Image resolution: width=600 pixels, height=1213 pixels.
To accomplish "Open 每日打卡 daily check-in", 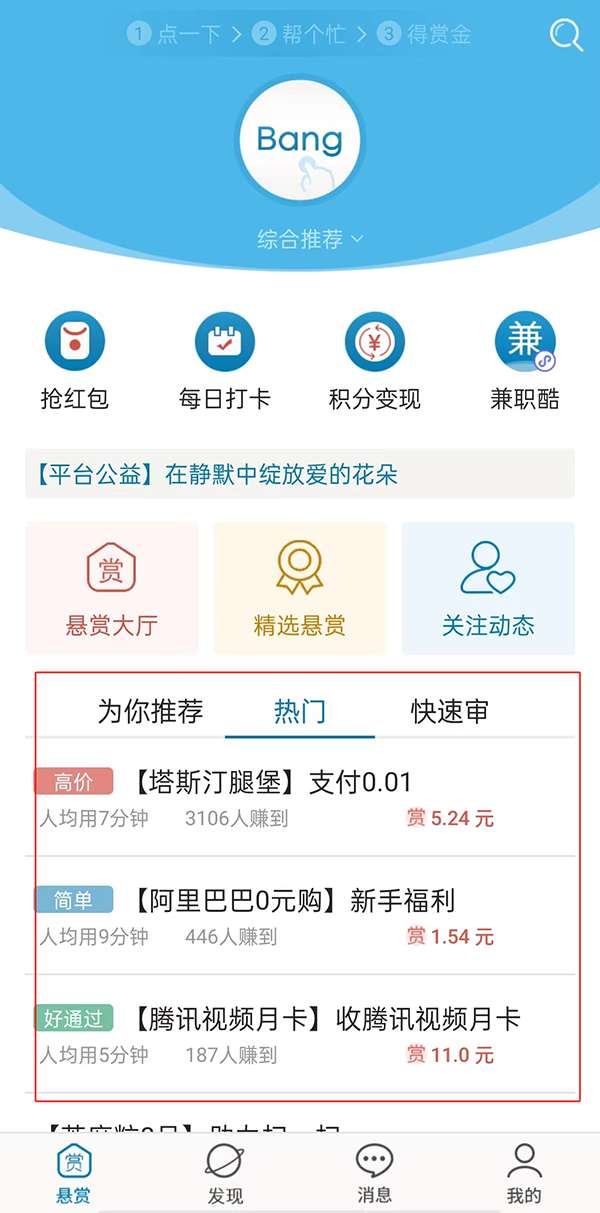I will pyautogui.click(x=225, y=362).
